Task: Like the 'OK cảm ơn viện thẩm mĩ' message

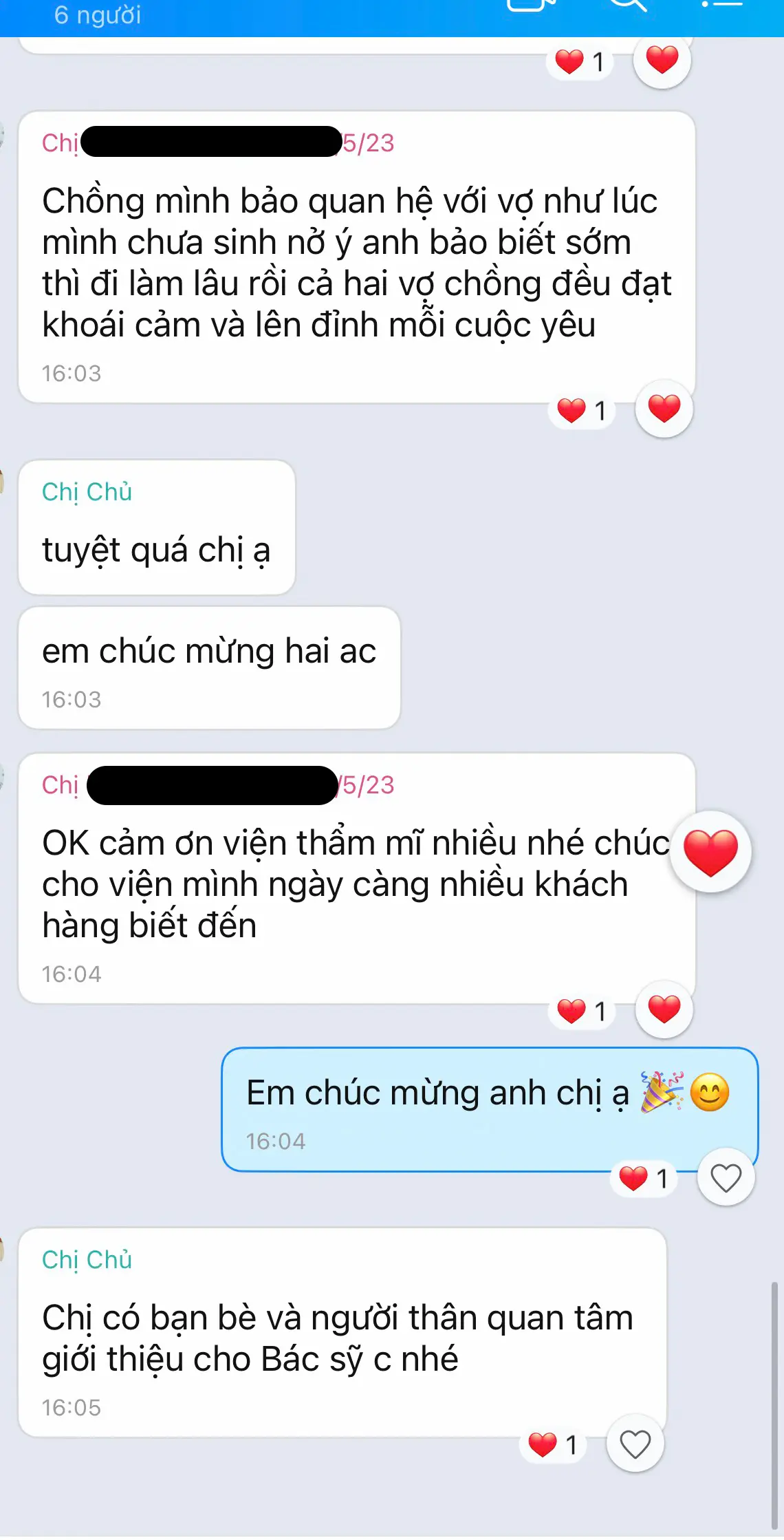Action: 664,1010
